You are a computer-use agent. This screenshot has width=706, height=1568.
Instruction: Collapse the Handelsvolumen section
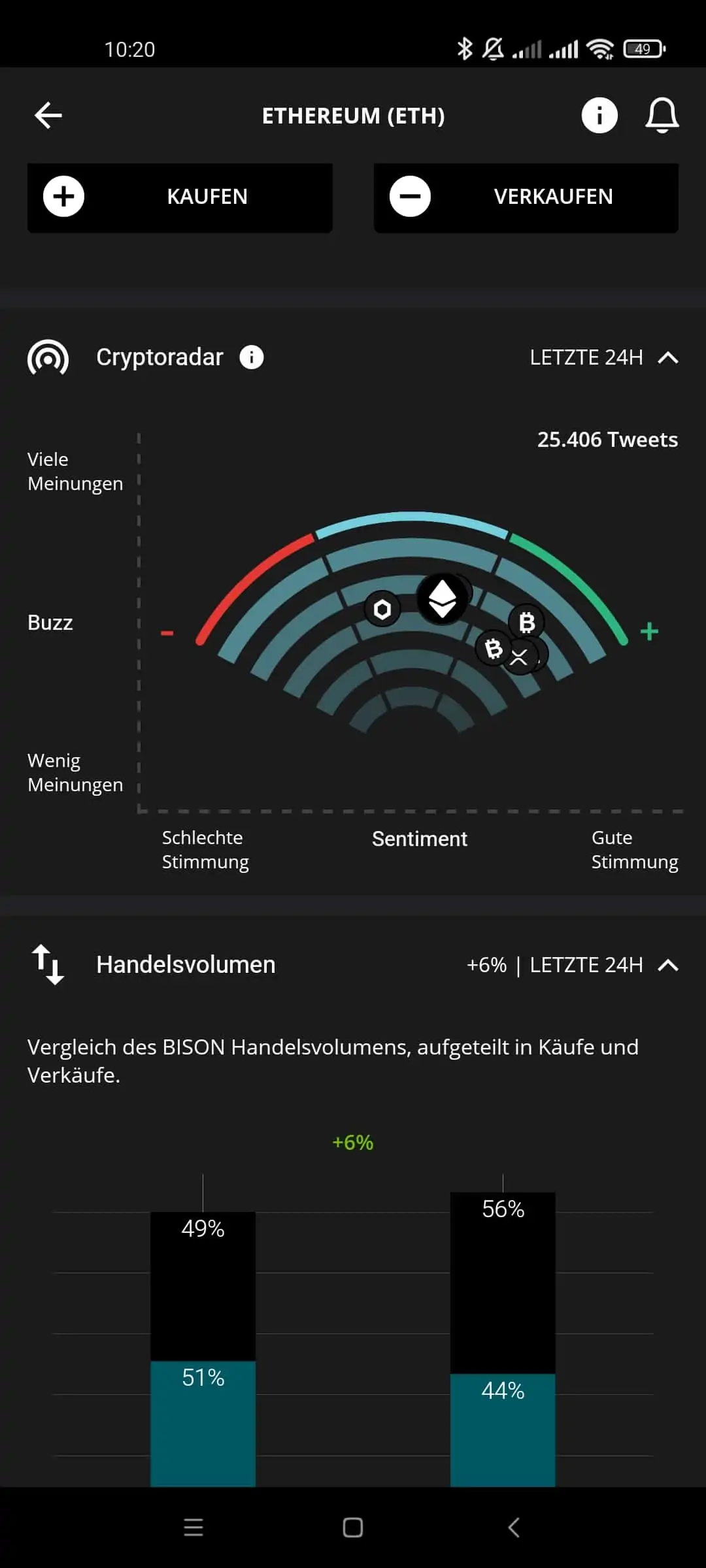point(667,966)
